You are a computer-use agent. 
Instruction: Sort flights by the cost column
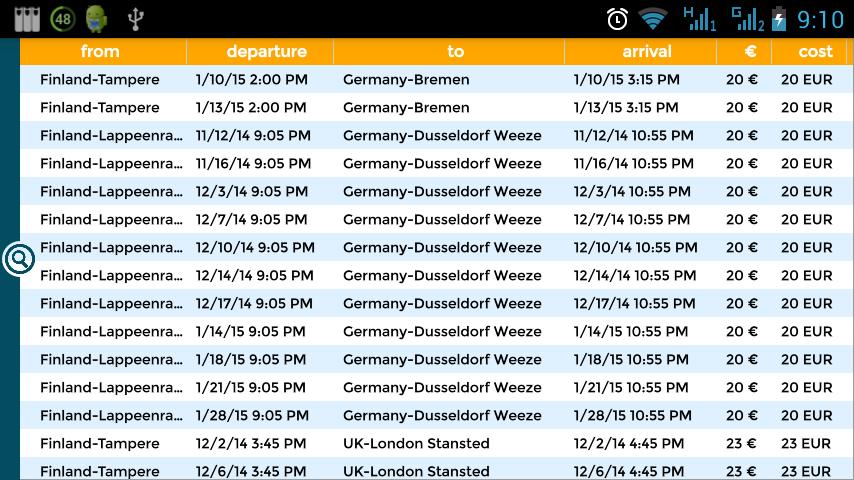(815, 51)
